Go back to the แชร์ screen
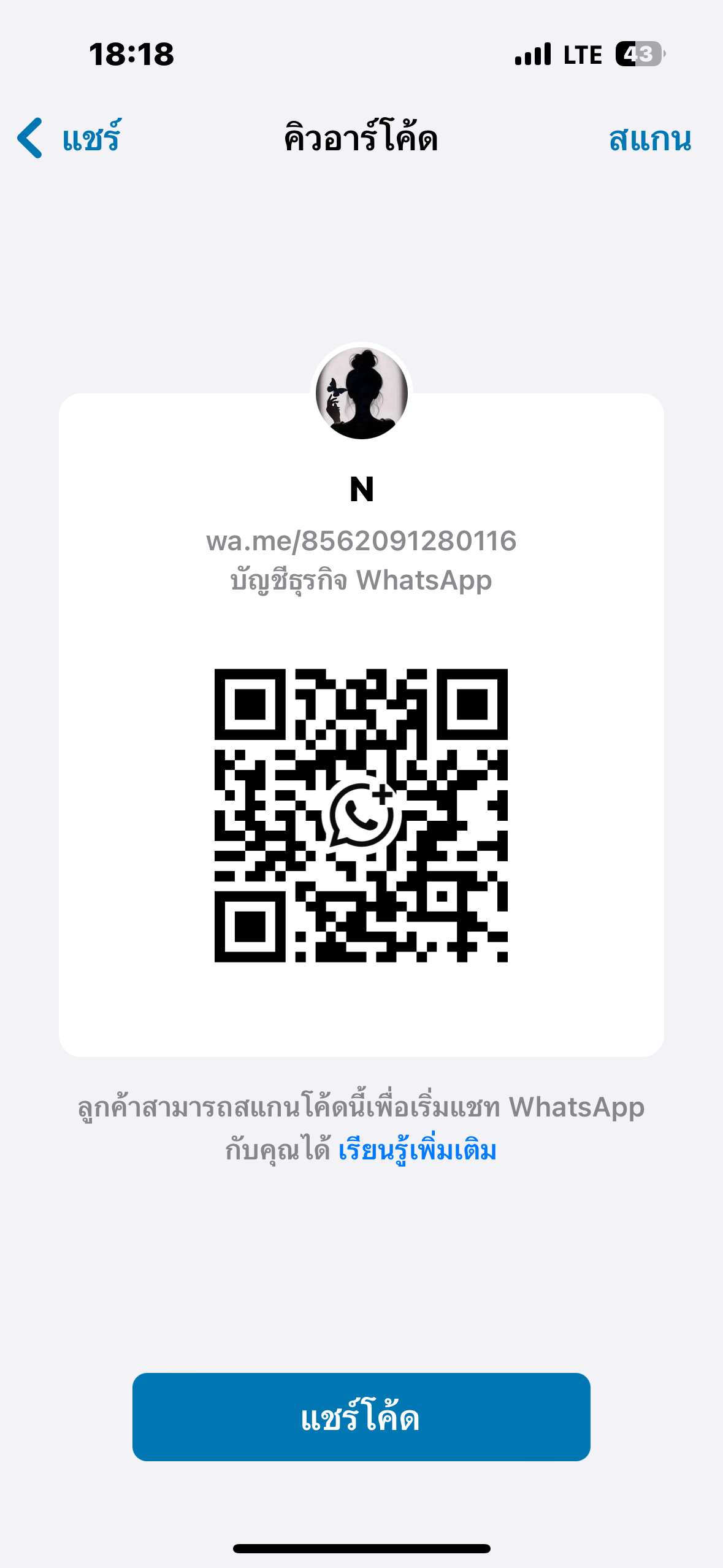The height and width of the screenshot is (1568, 723). pos(69,138)
